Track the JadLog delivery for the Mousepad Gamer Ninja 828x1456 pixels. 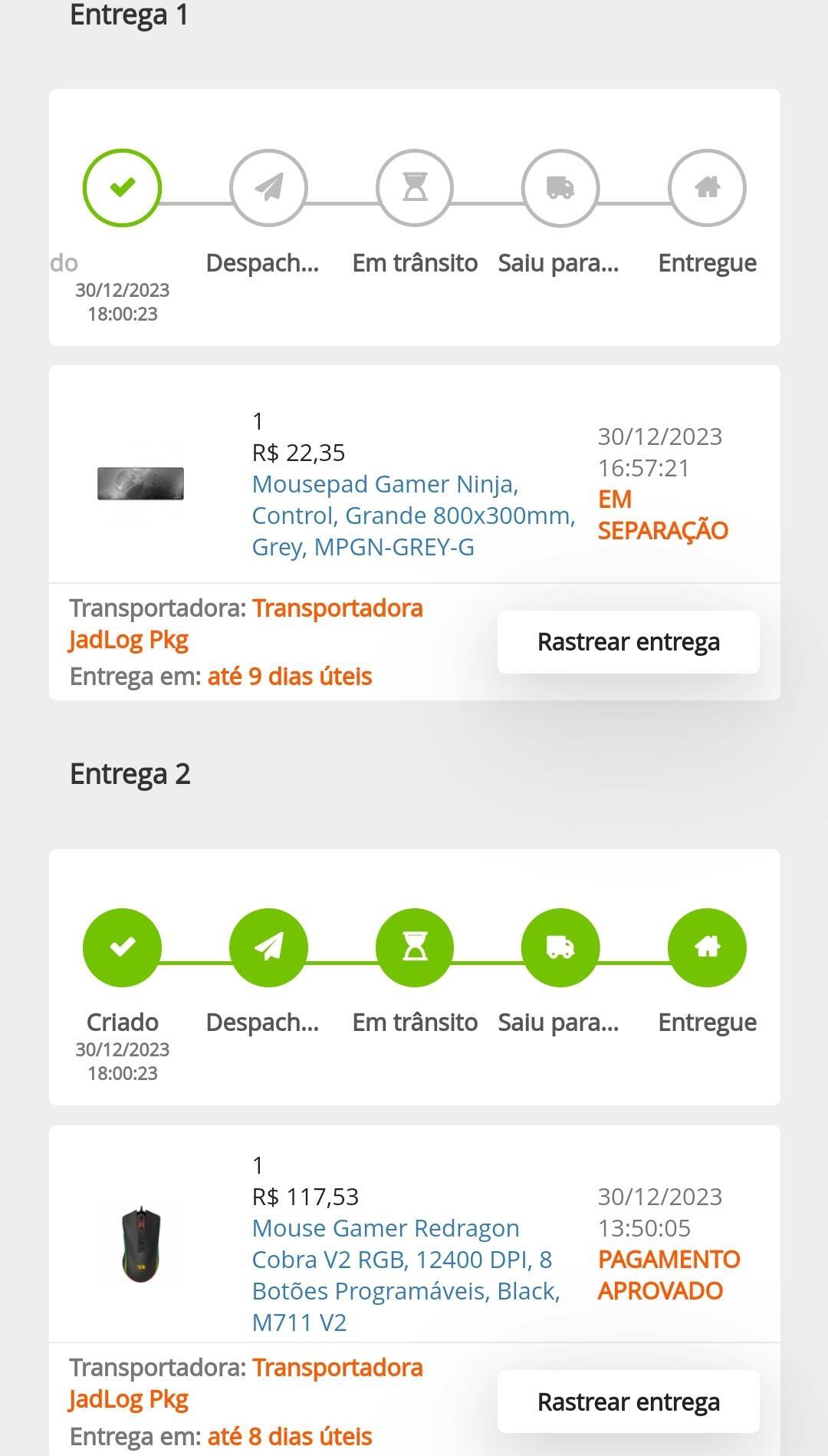[x=628, y=642]
